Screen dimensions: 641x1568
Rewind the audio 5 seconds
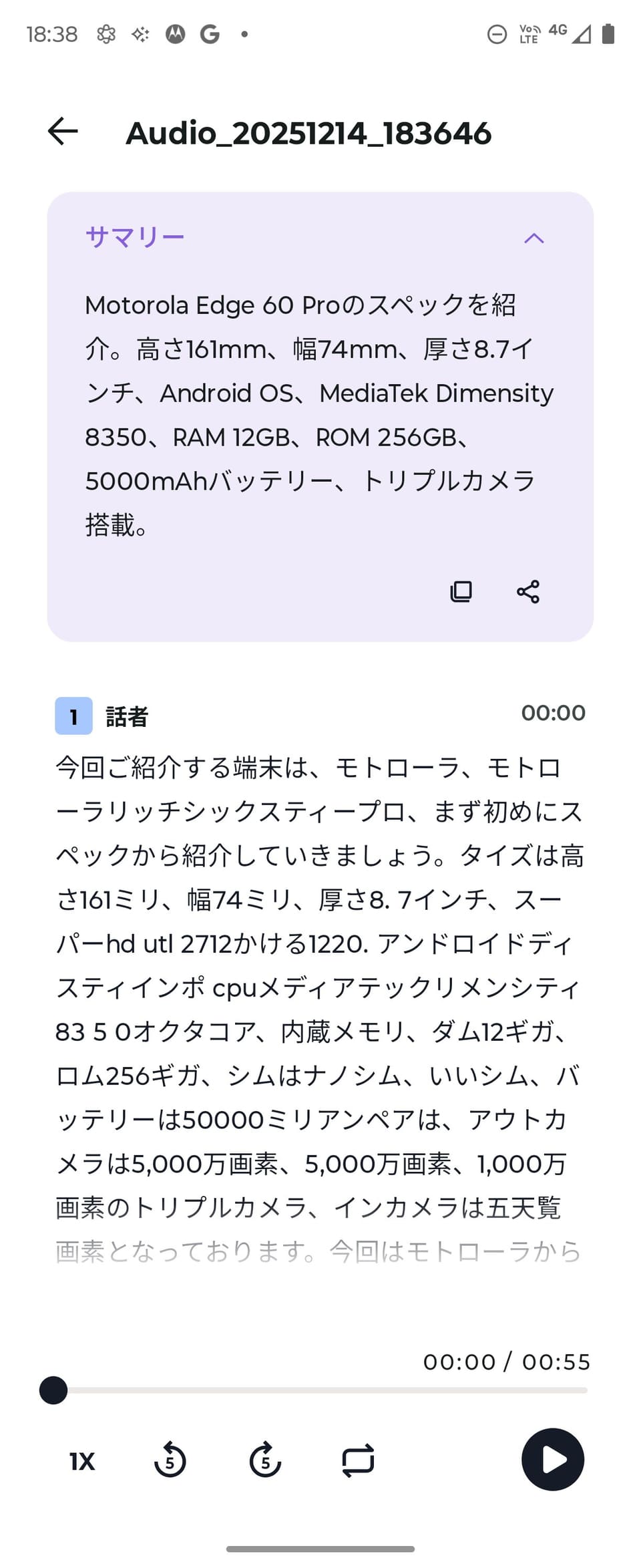click(170, 1460)
